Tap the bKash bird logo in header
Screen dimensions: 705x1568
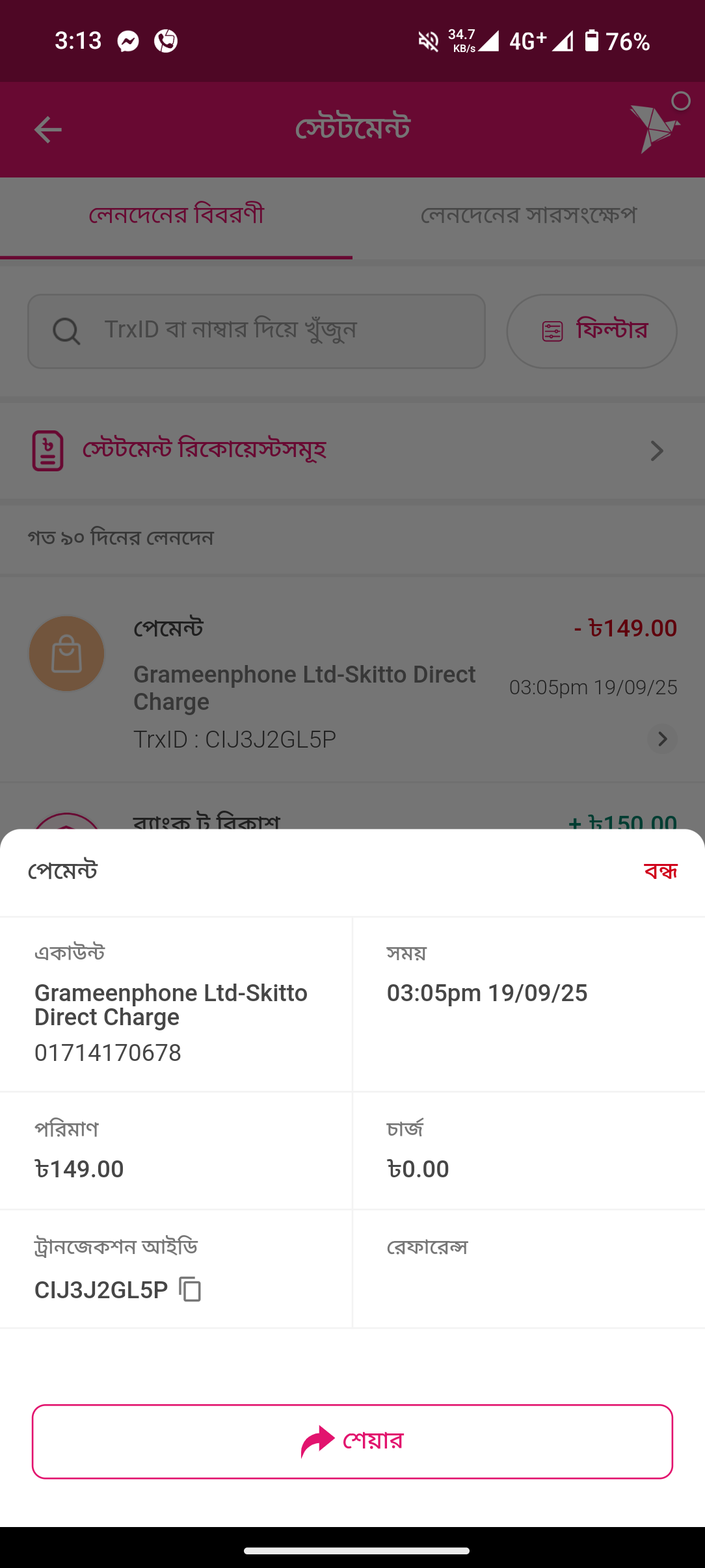coord(654,128)
